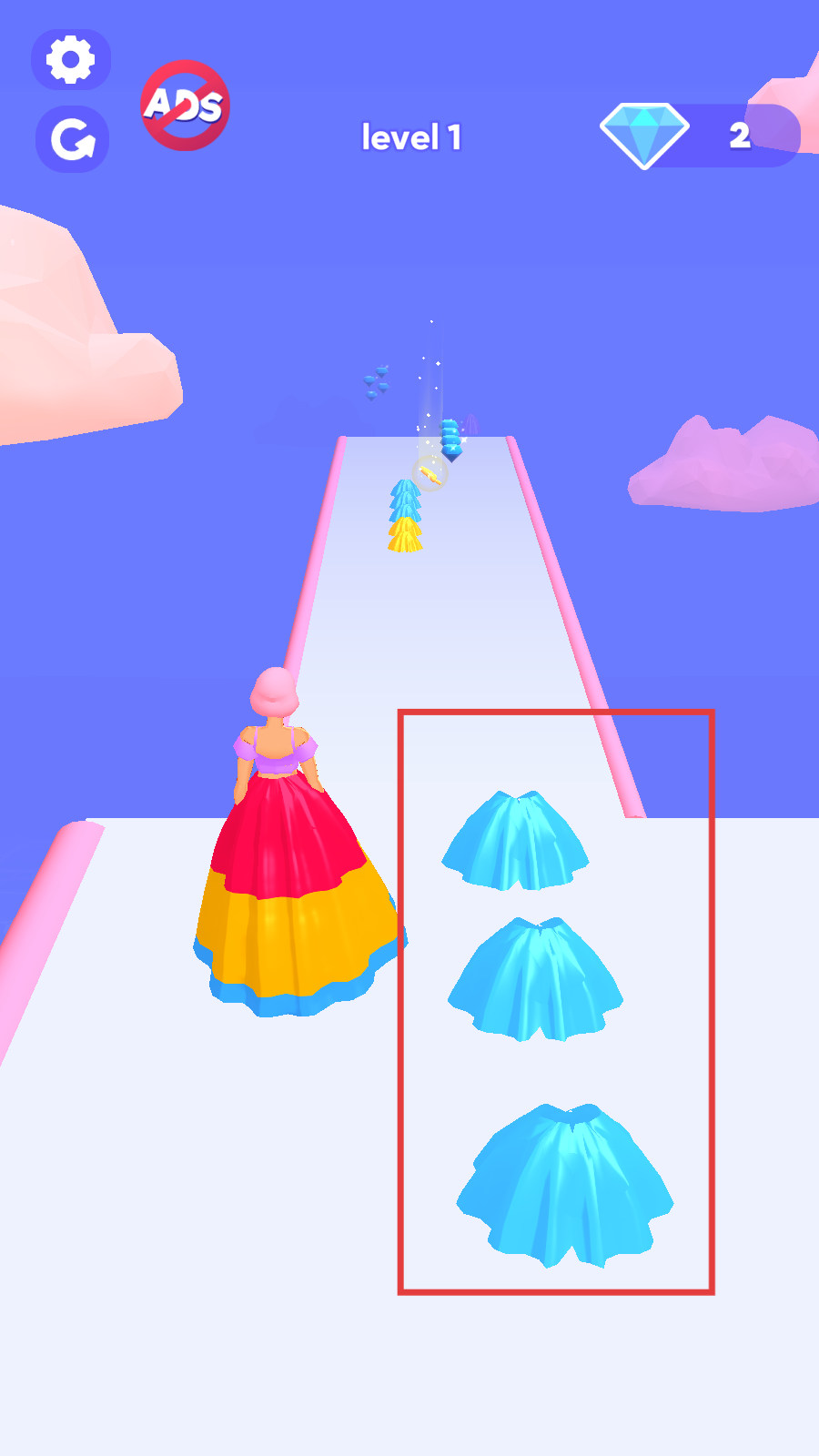Tap the No Ads button

click(185, 106)
